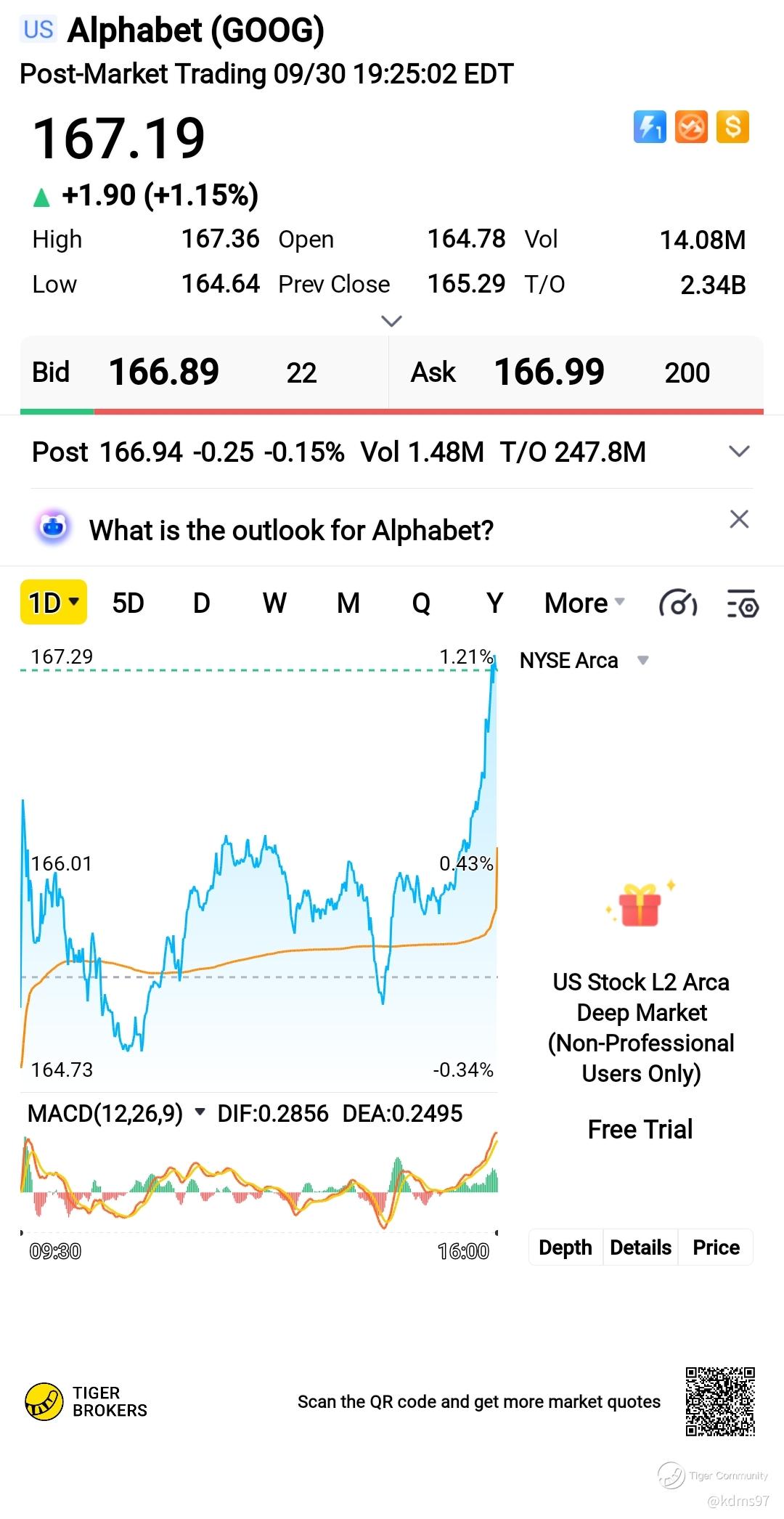Switch to the Depth tab

(x=565, y=1247)
